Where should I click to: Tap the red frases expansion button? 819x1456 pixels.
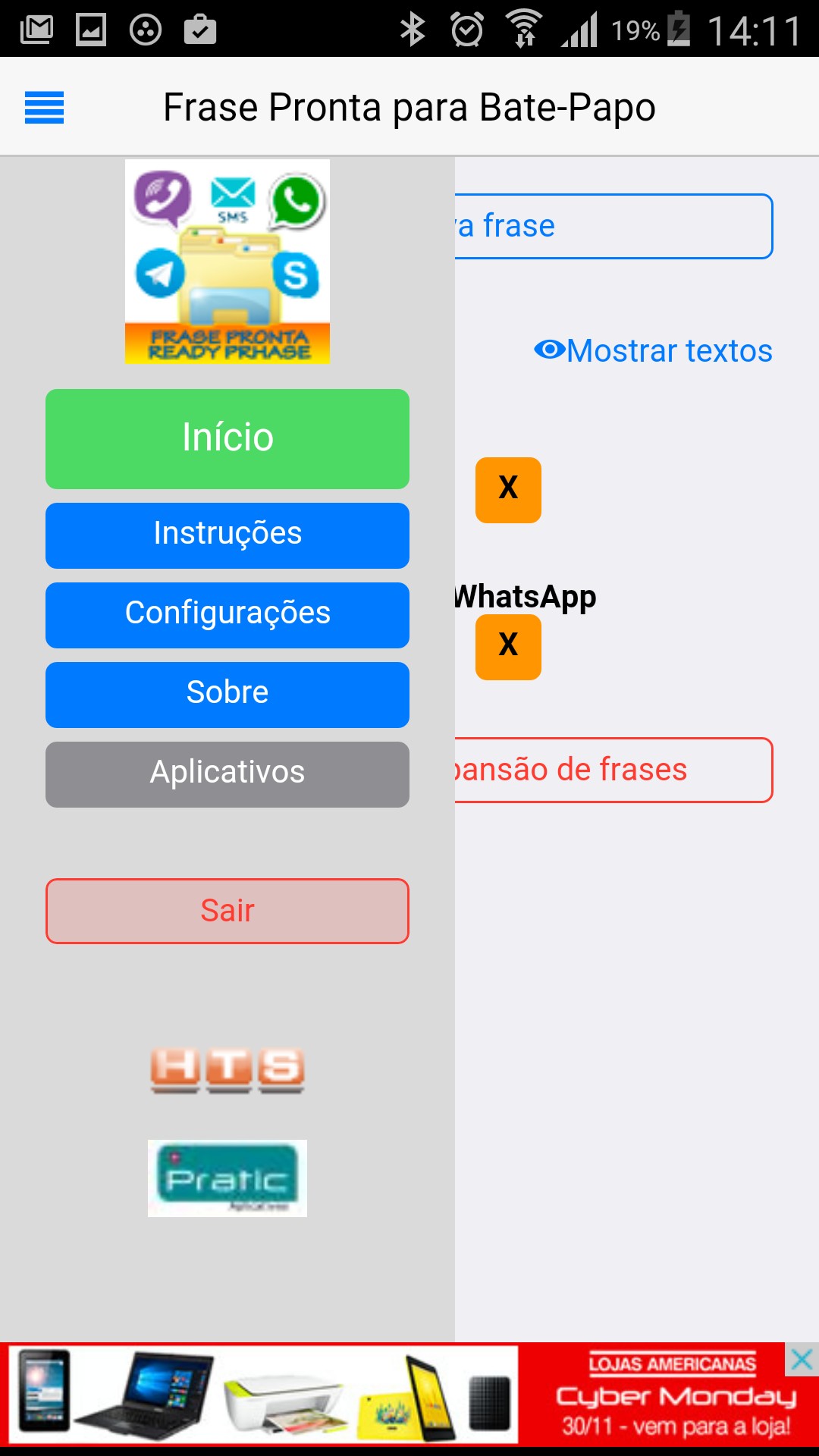coord(613,770)
